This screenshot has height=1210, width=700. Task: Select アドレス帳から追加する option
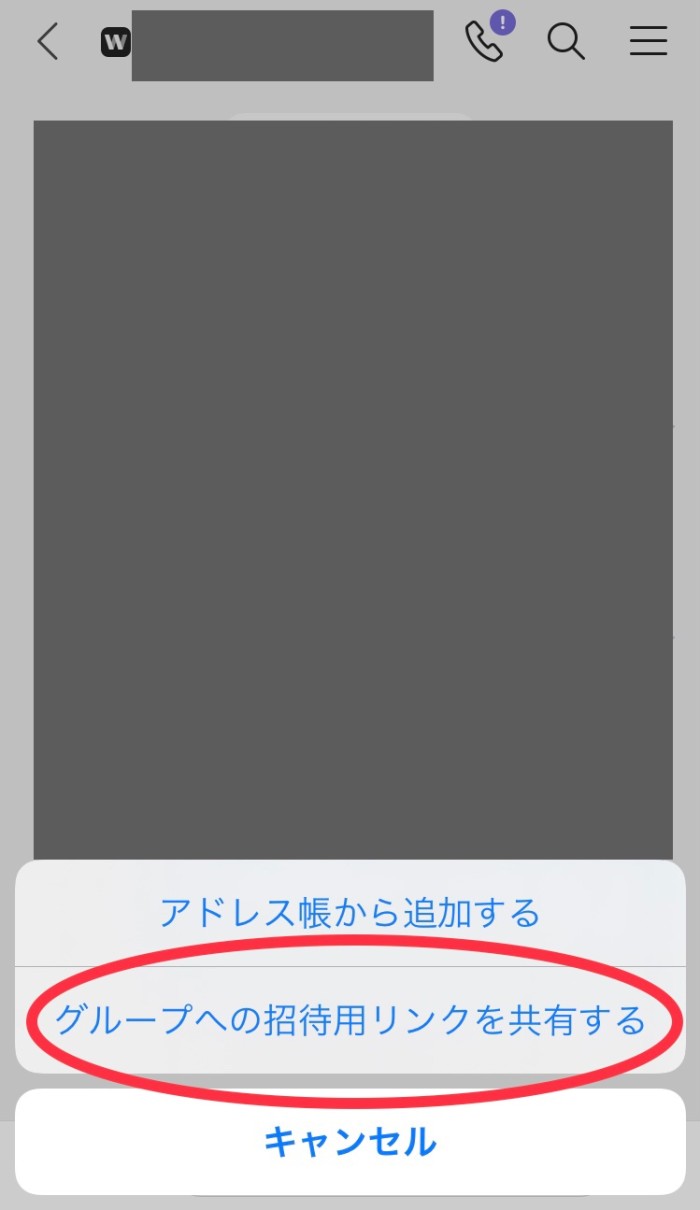[x=350, y=913]
